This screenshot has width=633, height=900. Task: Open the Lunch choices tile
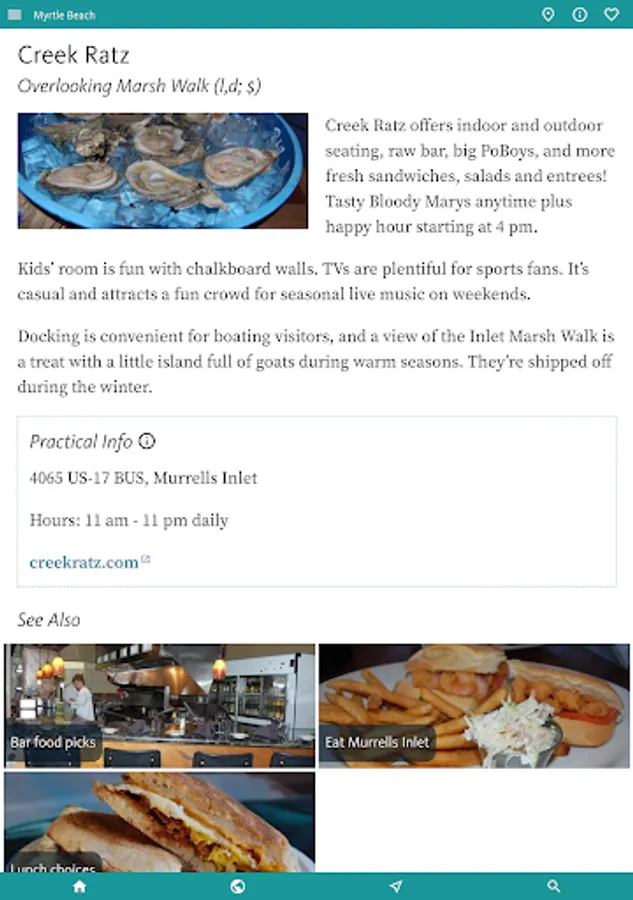pos(160,822)
